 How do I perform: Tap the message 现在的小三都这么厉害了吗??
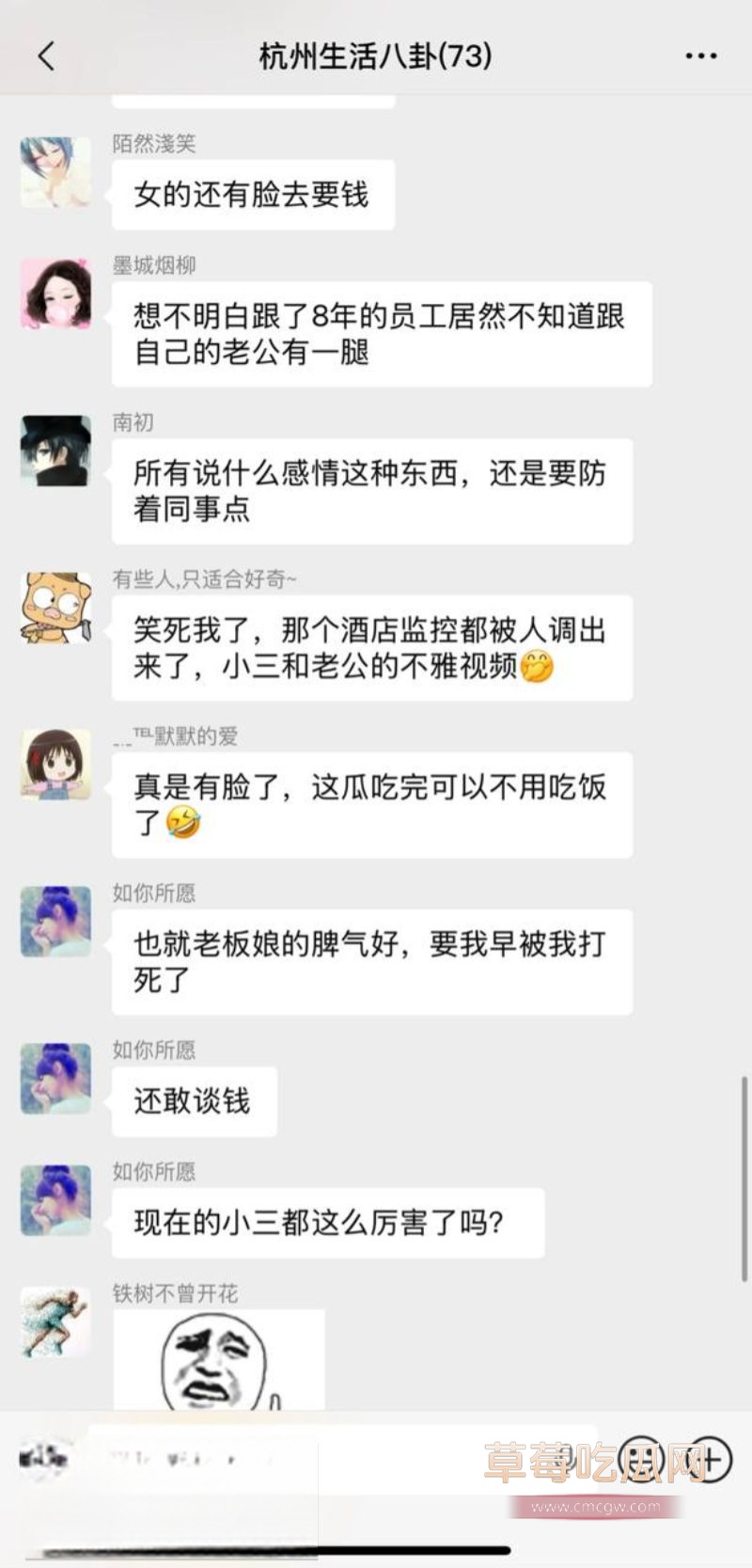329,1223
